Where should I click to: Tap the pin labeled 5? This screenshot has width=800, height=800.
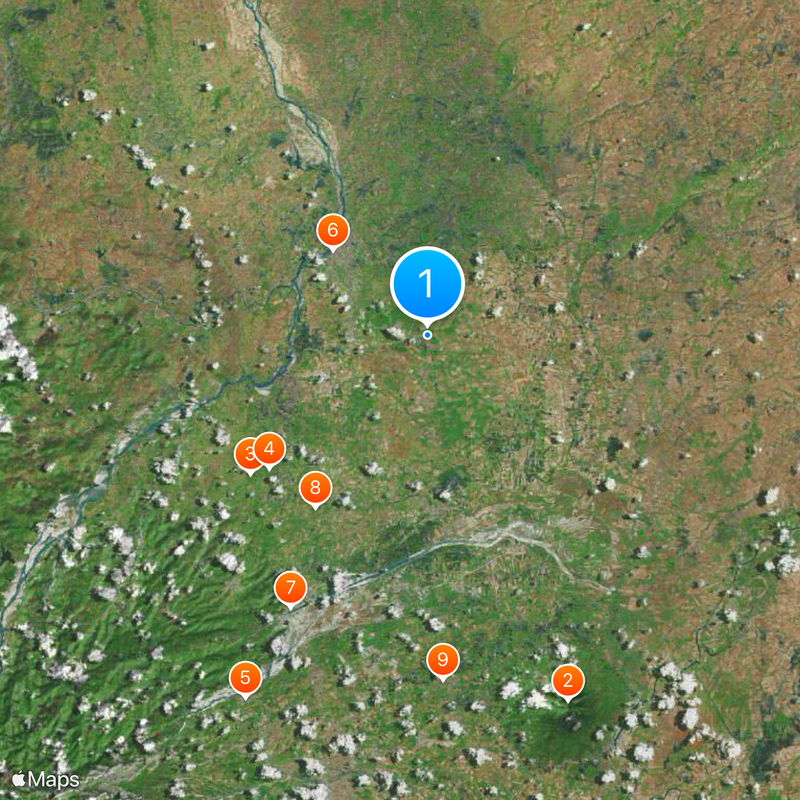tap(245, 677)
